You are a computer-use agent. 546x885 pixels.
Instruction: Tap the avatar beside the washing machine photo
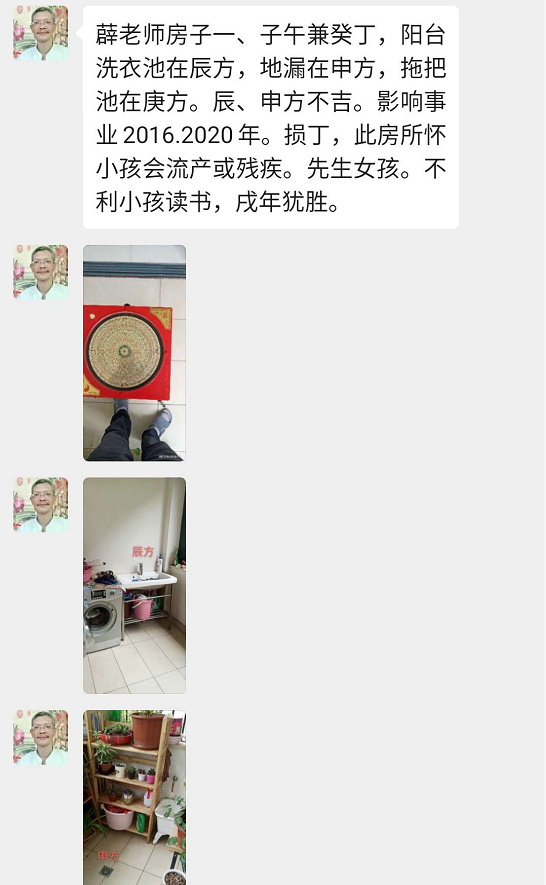pos(41,505)
